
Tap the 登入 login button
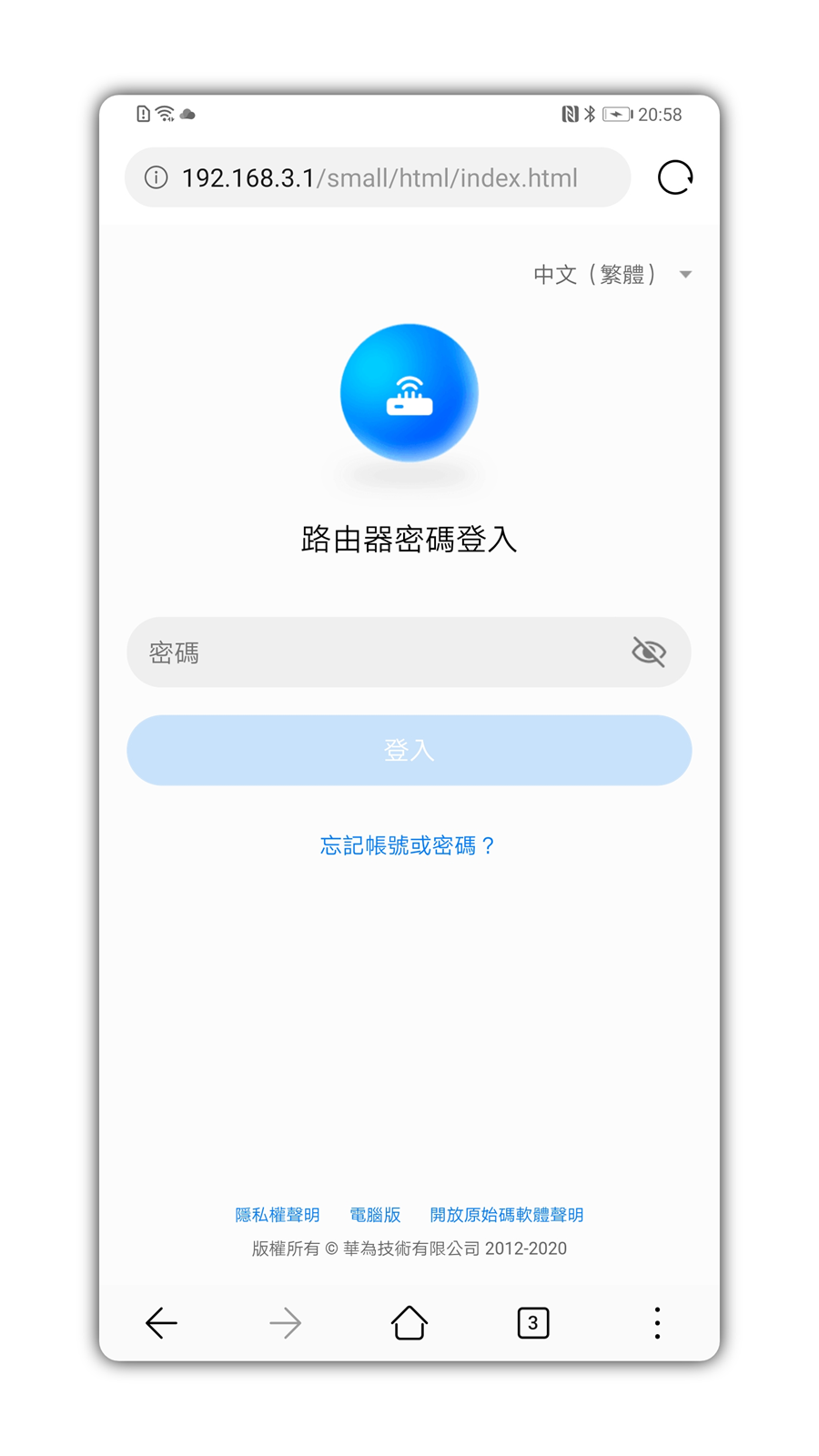pos(409,751)
